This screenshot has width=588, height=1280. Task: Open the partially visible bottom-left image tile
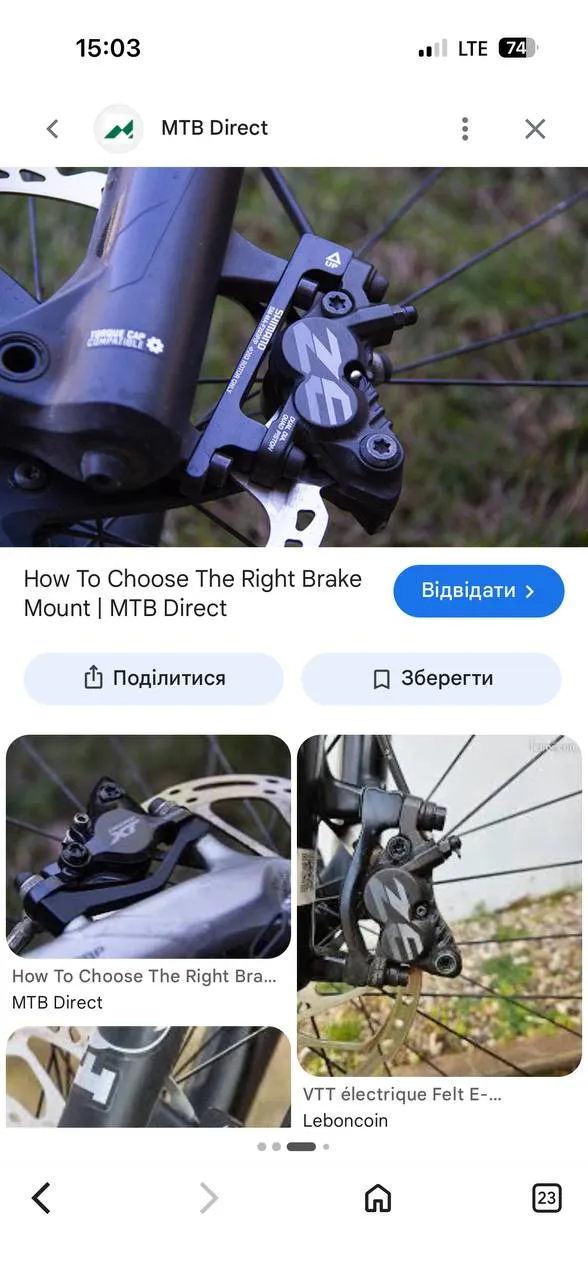(148, 1077)
